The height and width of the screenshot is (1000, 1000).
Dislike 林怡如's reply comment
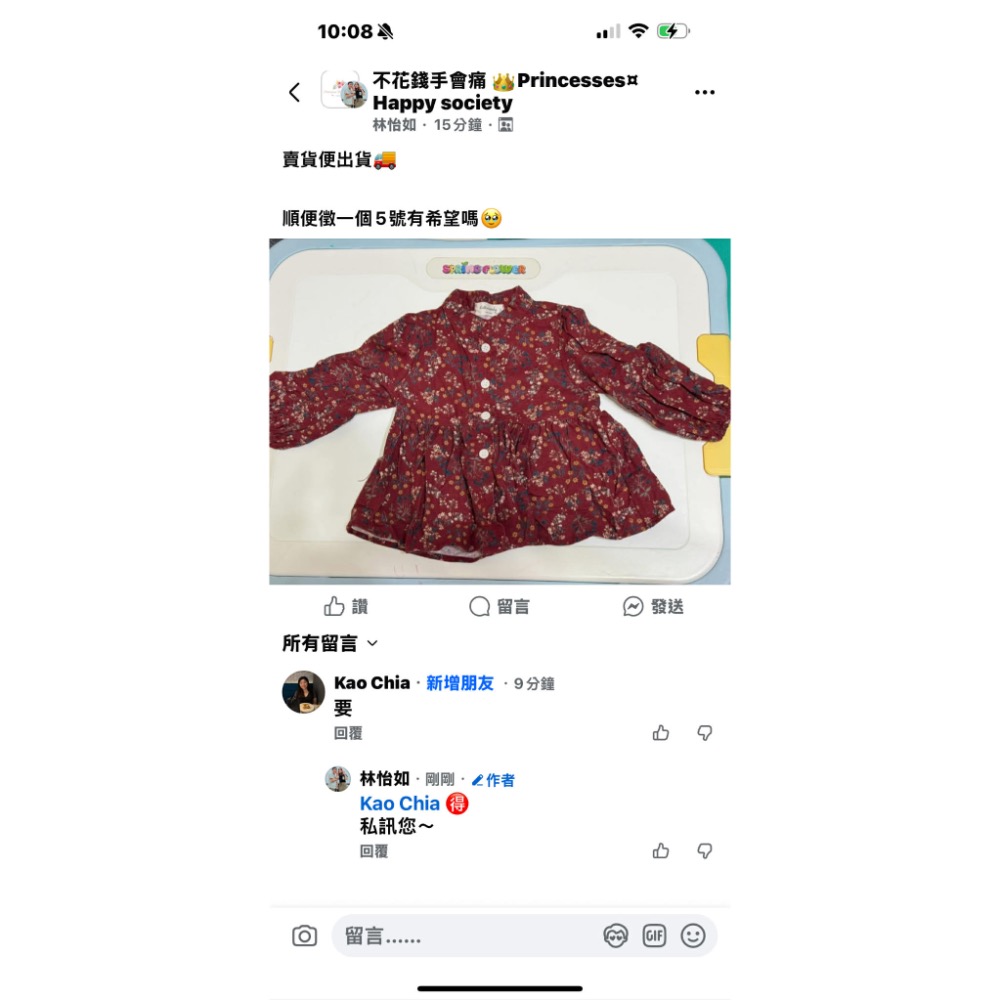704,851
